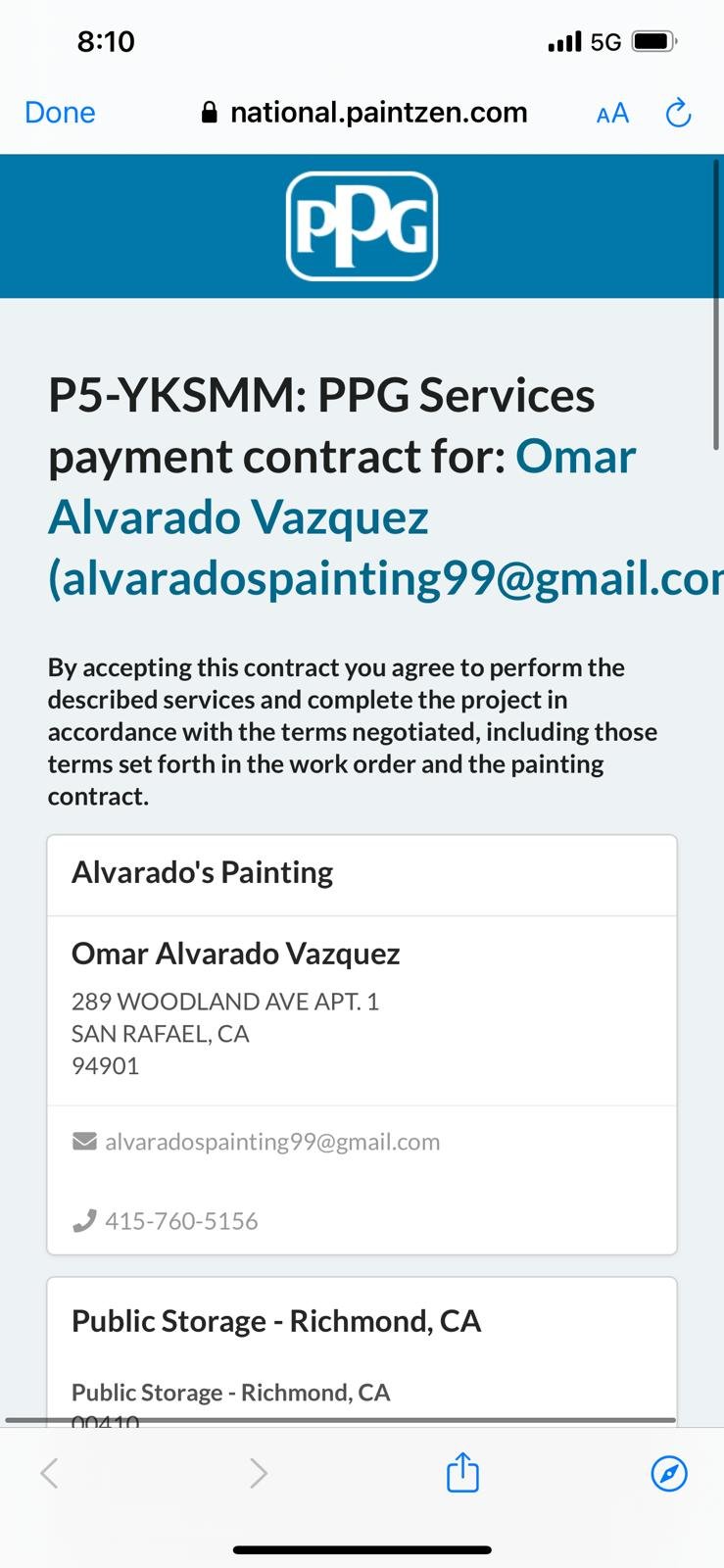Email alvaradospainting99@gmail.com from the contact card
The image size is (724, 1568).
(x=272, y=1142)
